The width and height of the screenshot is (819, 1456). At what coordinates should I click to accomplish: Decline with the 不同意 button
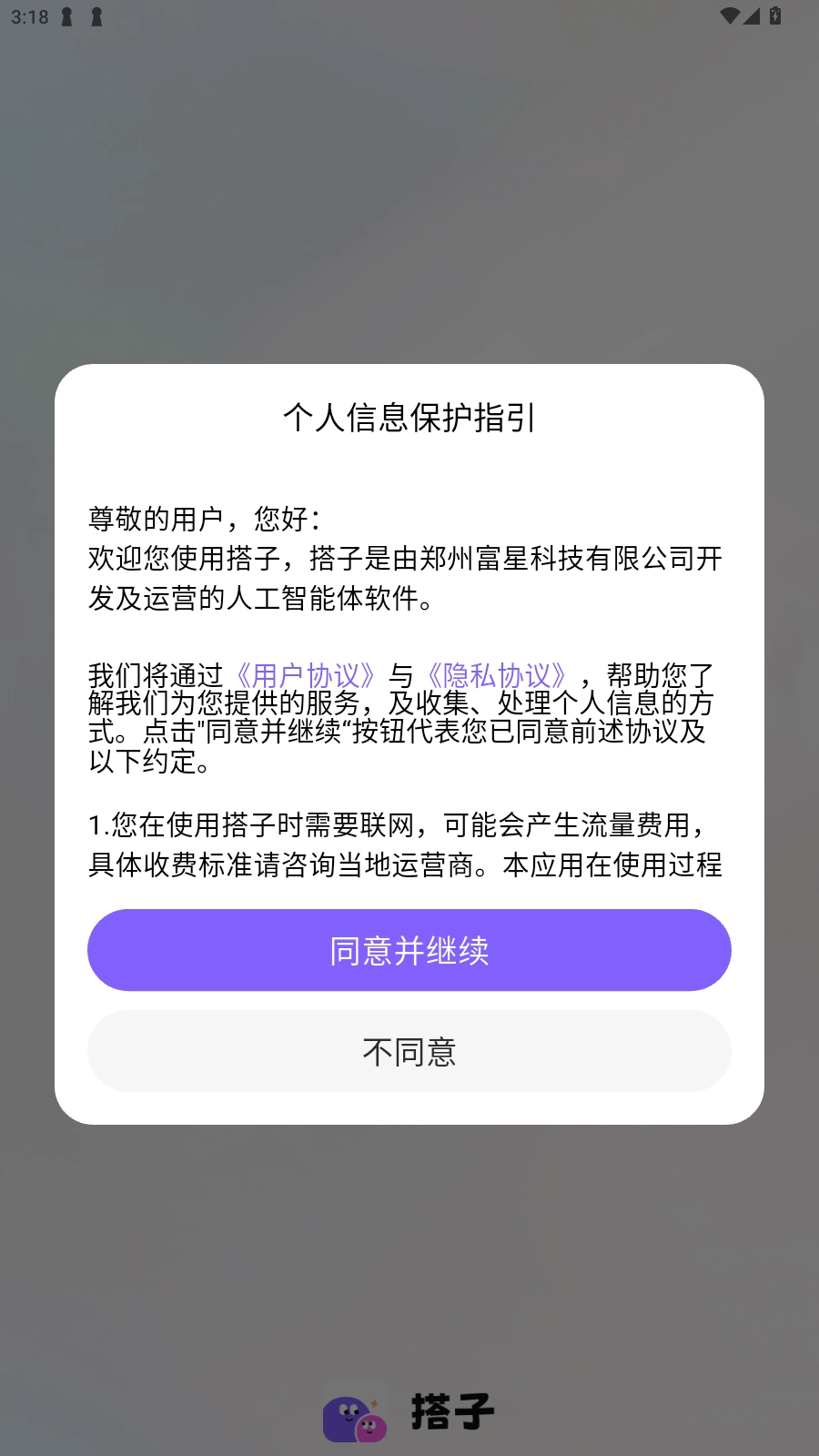point(409,1051)
